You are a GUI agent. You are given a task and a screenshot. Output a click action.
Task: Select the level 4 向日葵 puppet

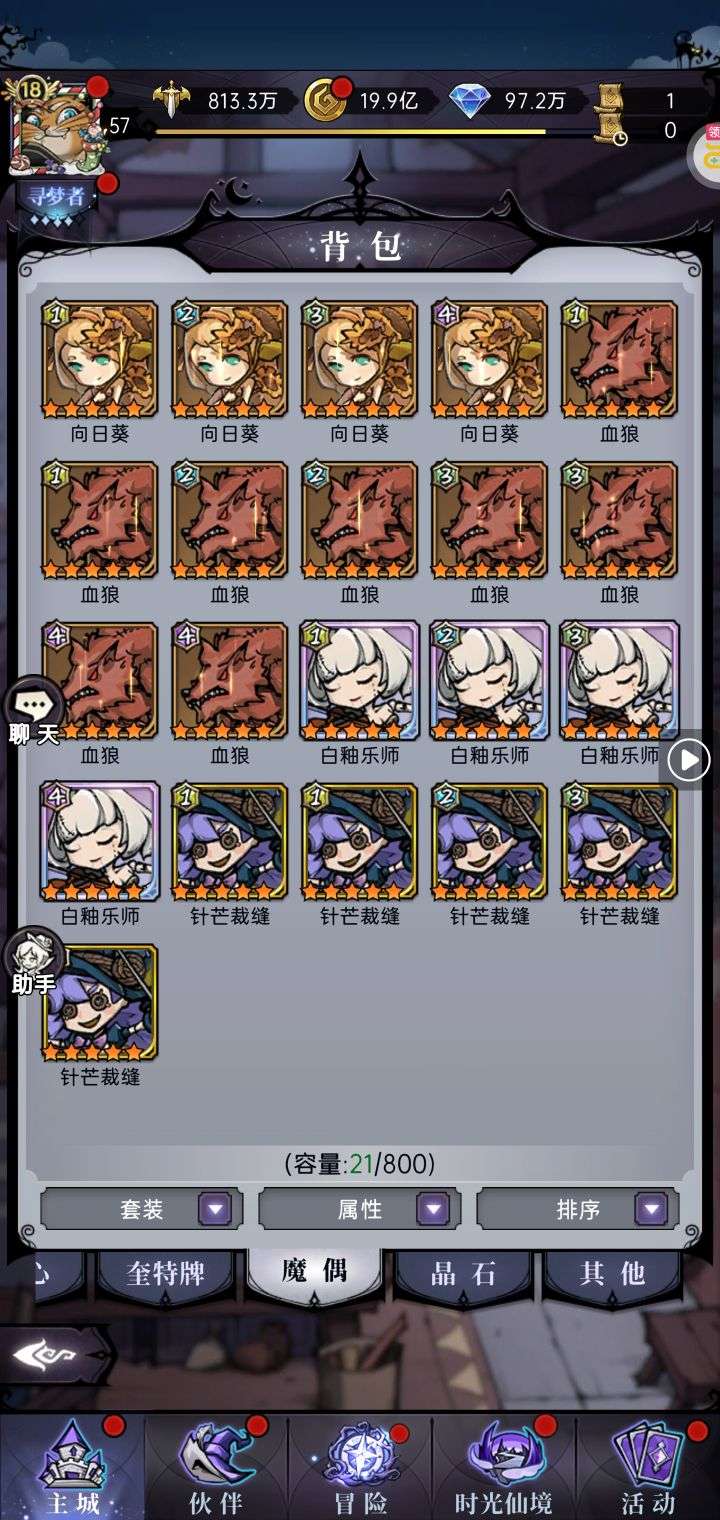(490, 359)
